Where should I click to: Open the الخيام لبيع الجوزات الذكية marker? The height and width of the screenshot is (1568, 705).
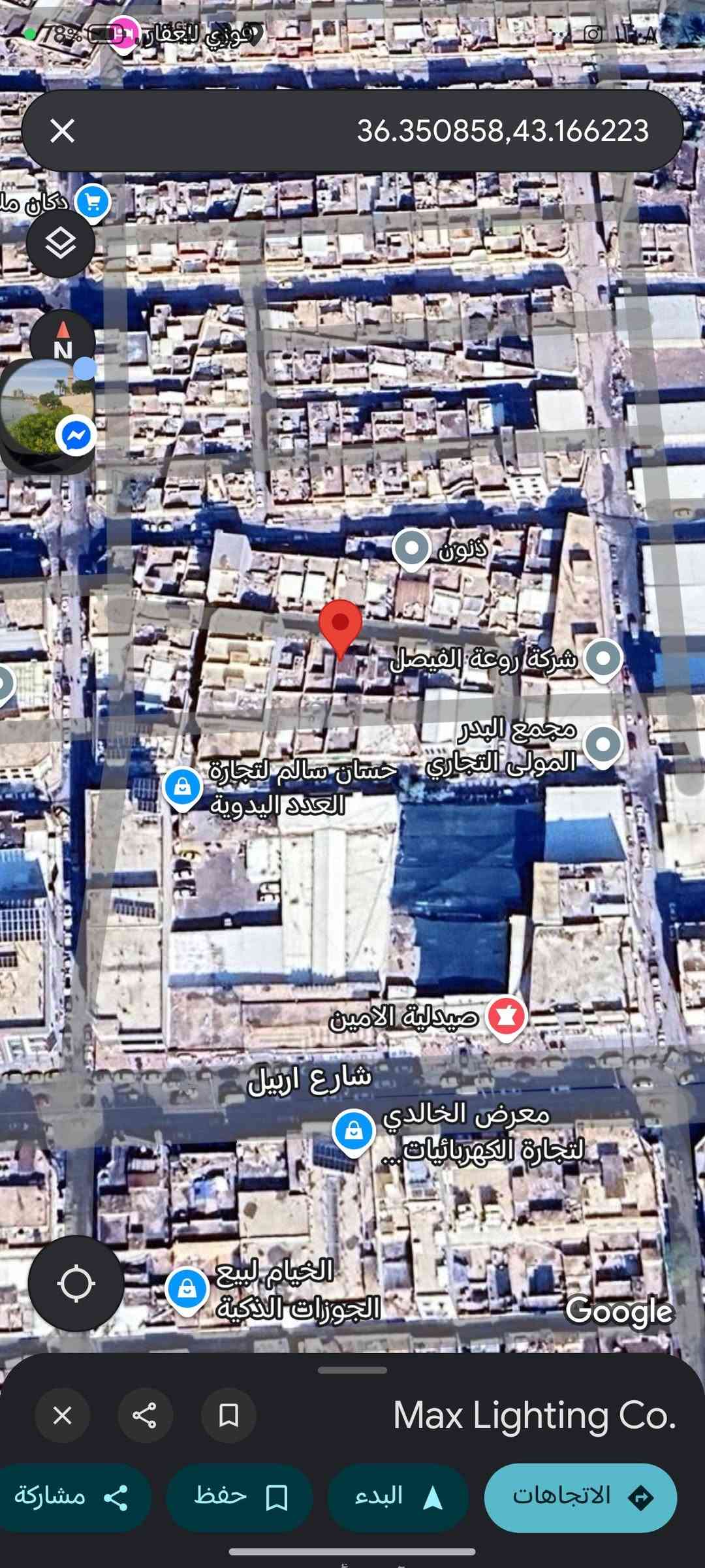[187, 1288]
